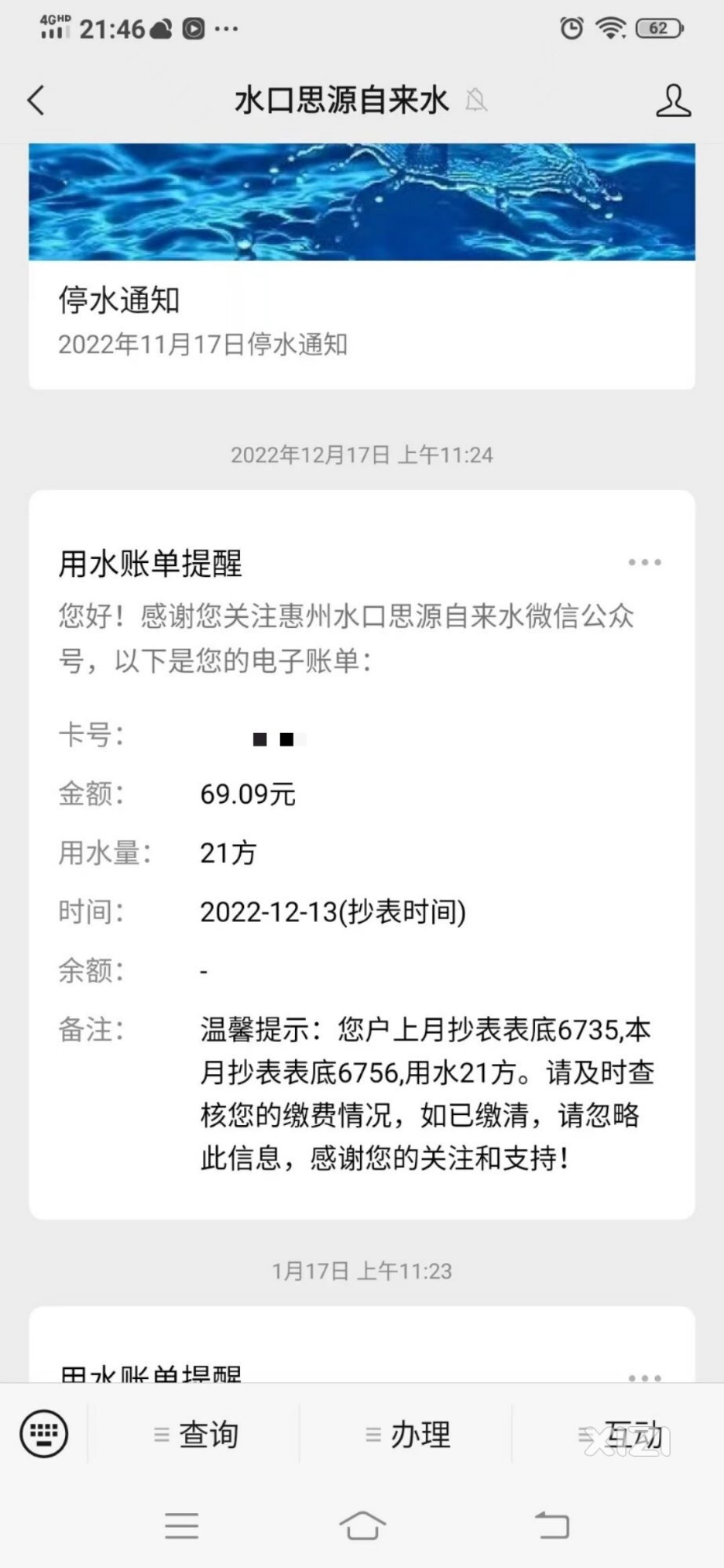Image resolution: width=724 pixels, height=1568 pixels.
Task: Tap the system home button
Action: (x=362, y=1526)
